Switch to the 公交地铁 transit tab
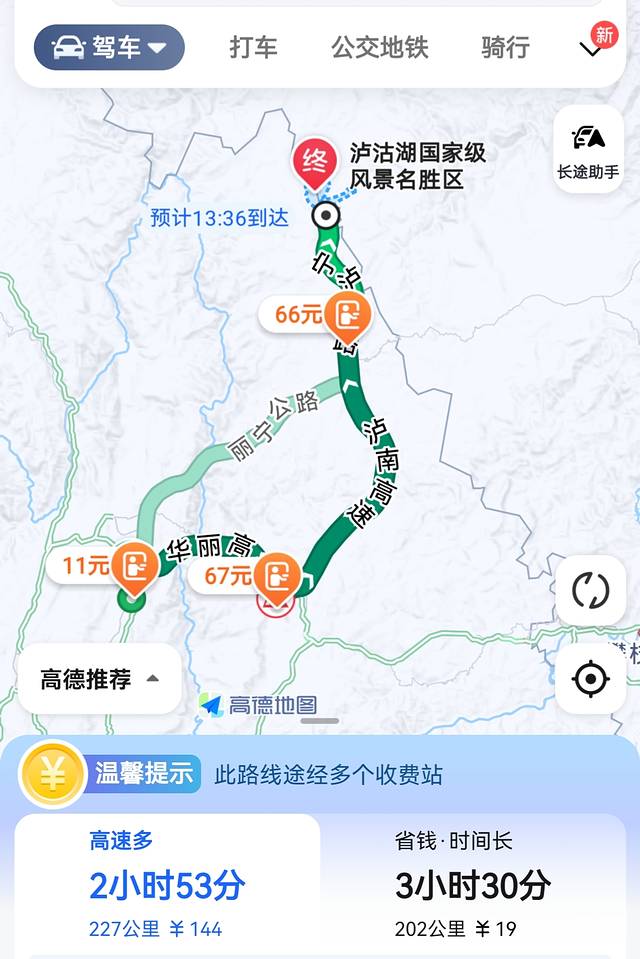The height and width of the screenshot is (959, 640). tap(379, 47)
